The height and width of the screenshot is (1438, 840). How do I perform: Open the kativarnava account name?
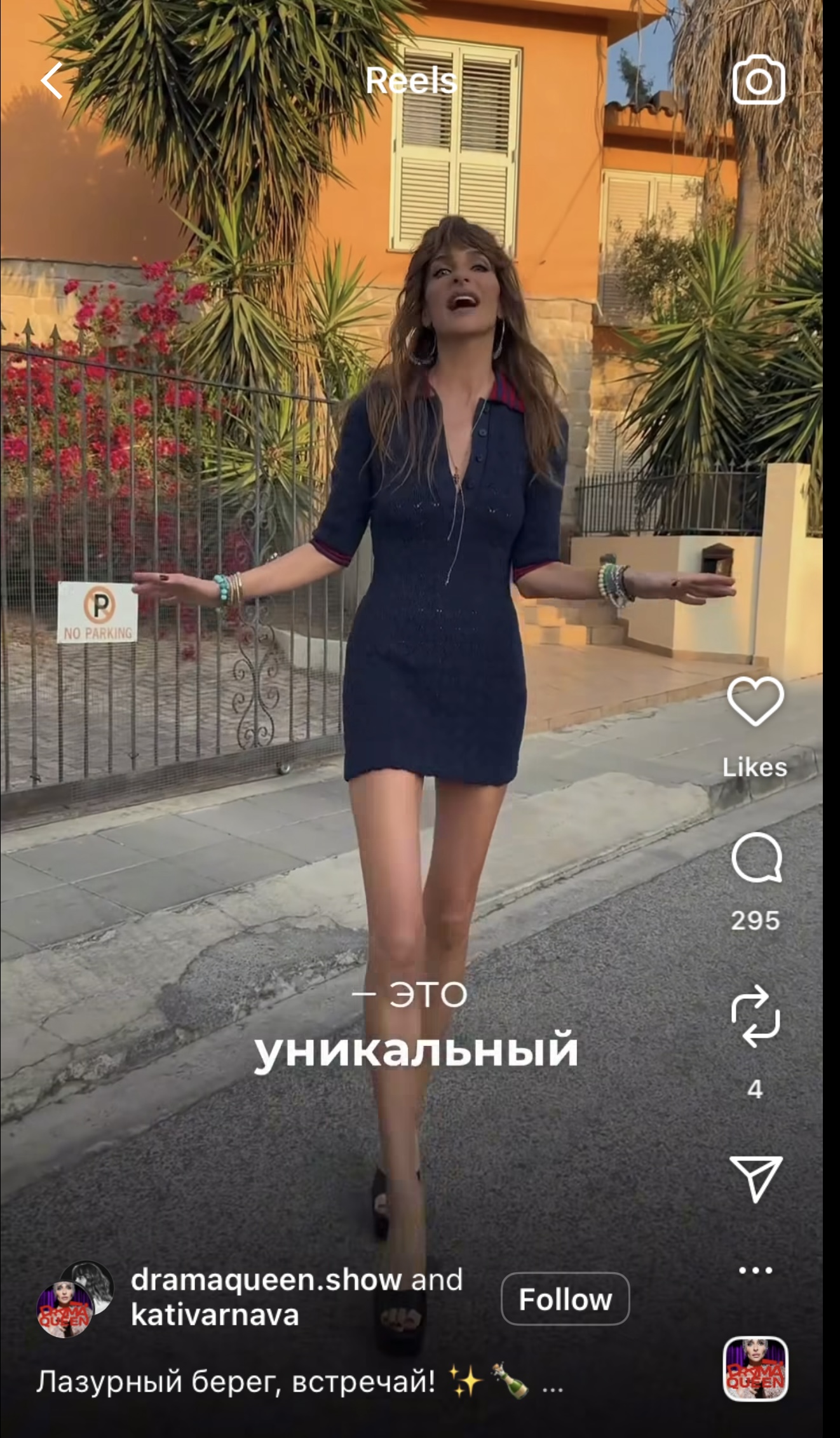coord(215,1315)
